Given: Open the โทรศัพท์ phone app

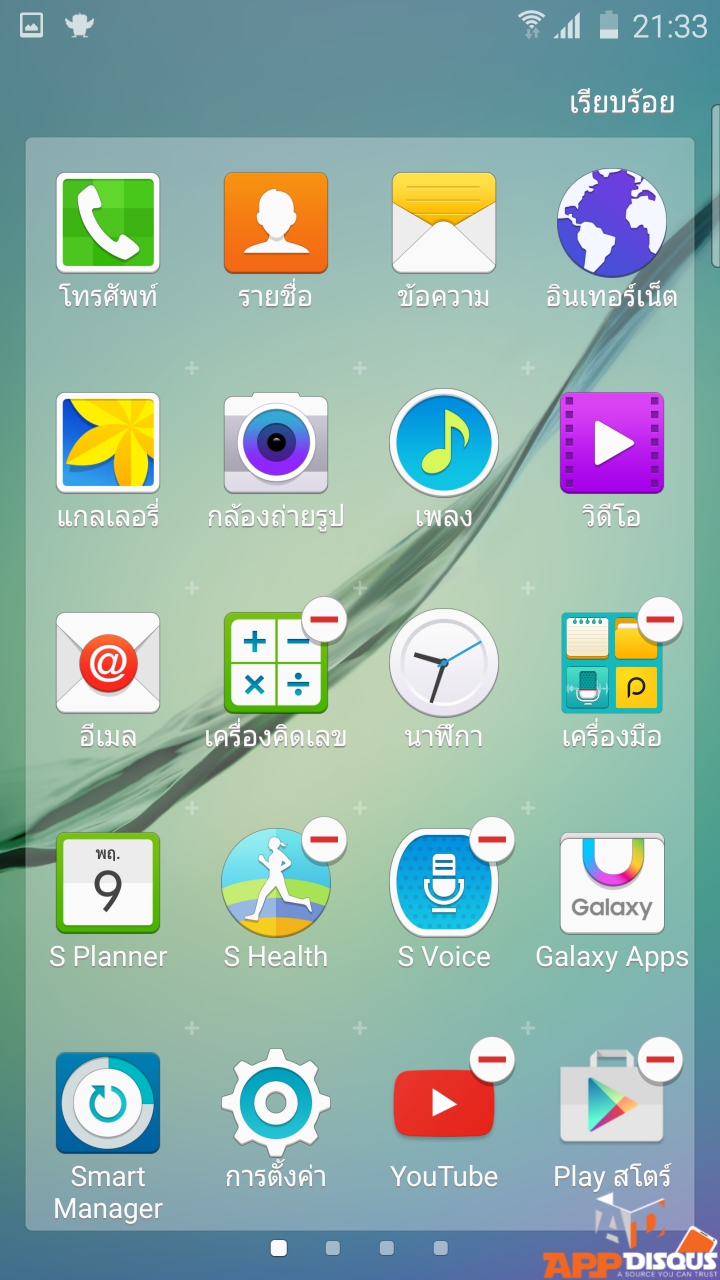Looking at the screenshot, I should [108, 223].
